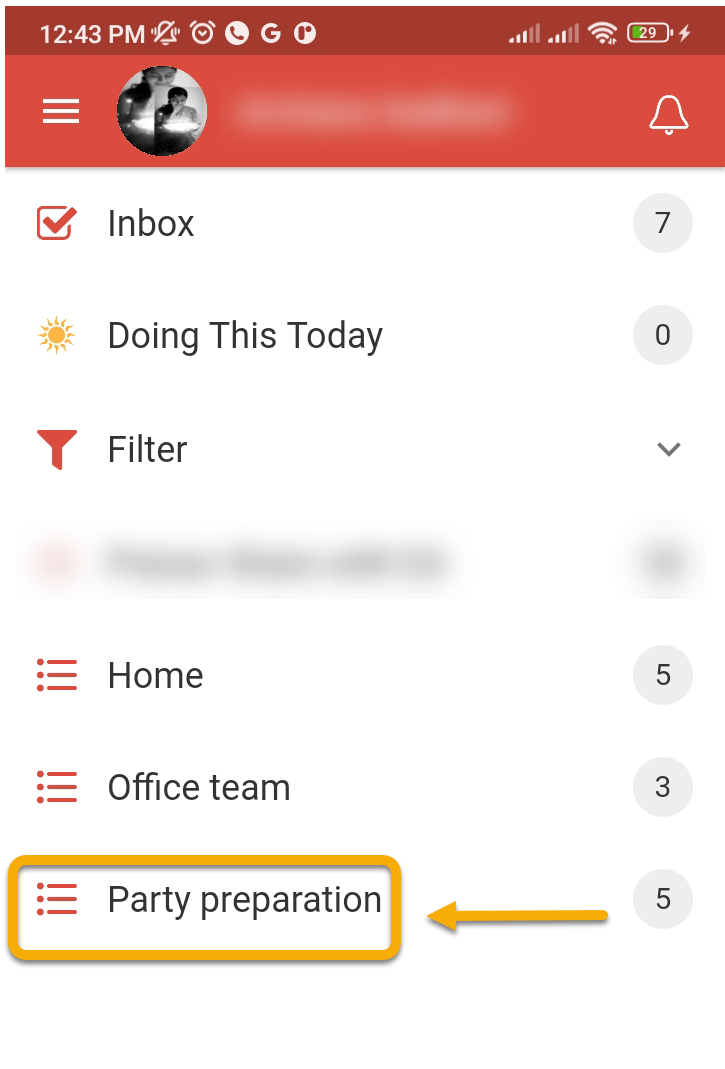Viewport: 725px width, 1069px height.
Task: Open the notifications bell
Action: [668, 113]
